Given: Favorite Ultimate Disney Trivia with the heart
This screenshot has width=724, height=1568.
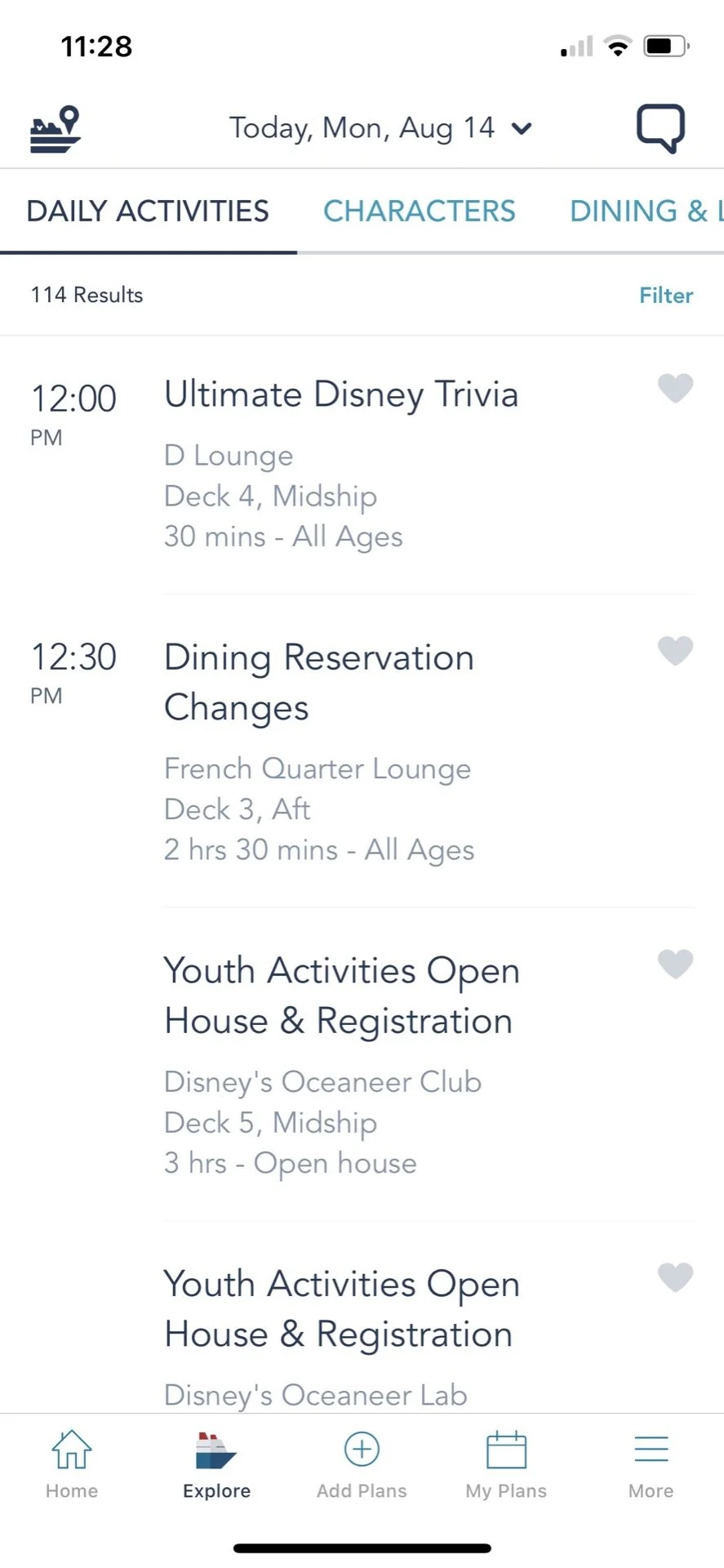Looking at the screenshot, I should (x=675, y=388).
